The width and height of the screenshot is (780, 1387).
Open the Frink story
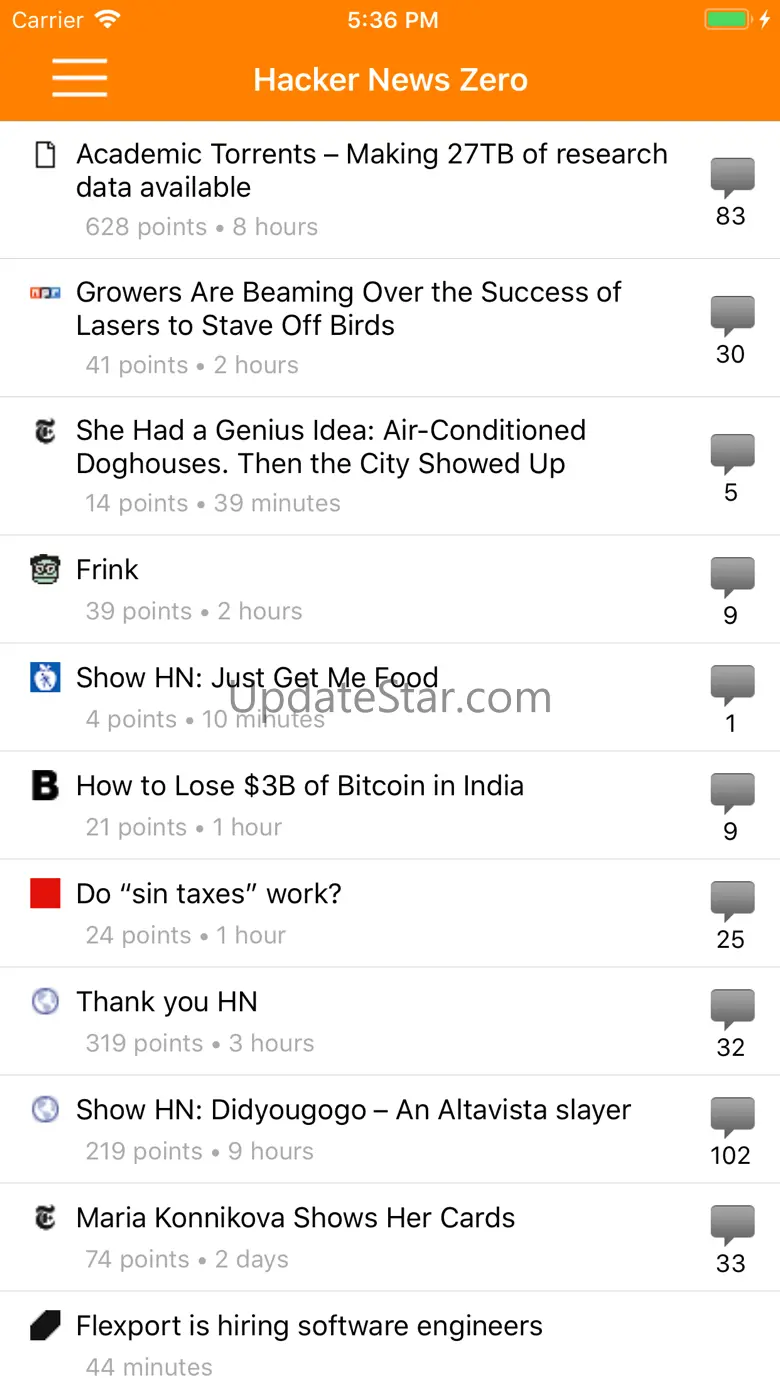click(x=108, y=570)
